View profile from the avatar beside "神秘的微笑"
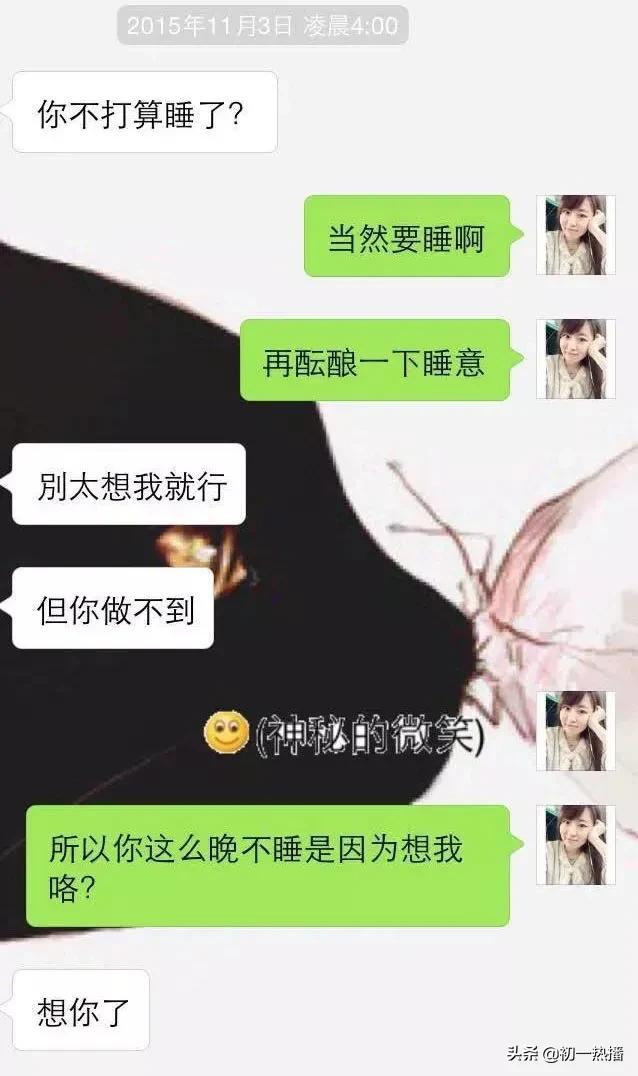The height and width of the screenshot is (1076, 638). click(575, 731)
